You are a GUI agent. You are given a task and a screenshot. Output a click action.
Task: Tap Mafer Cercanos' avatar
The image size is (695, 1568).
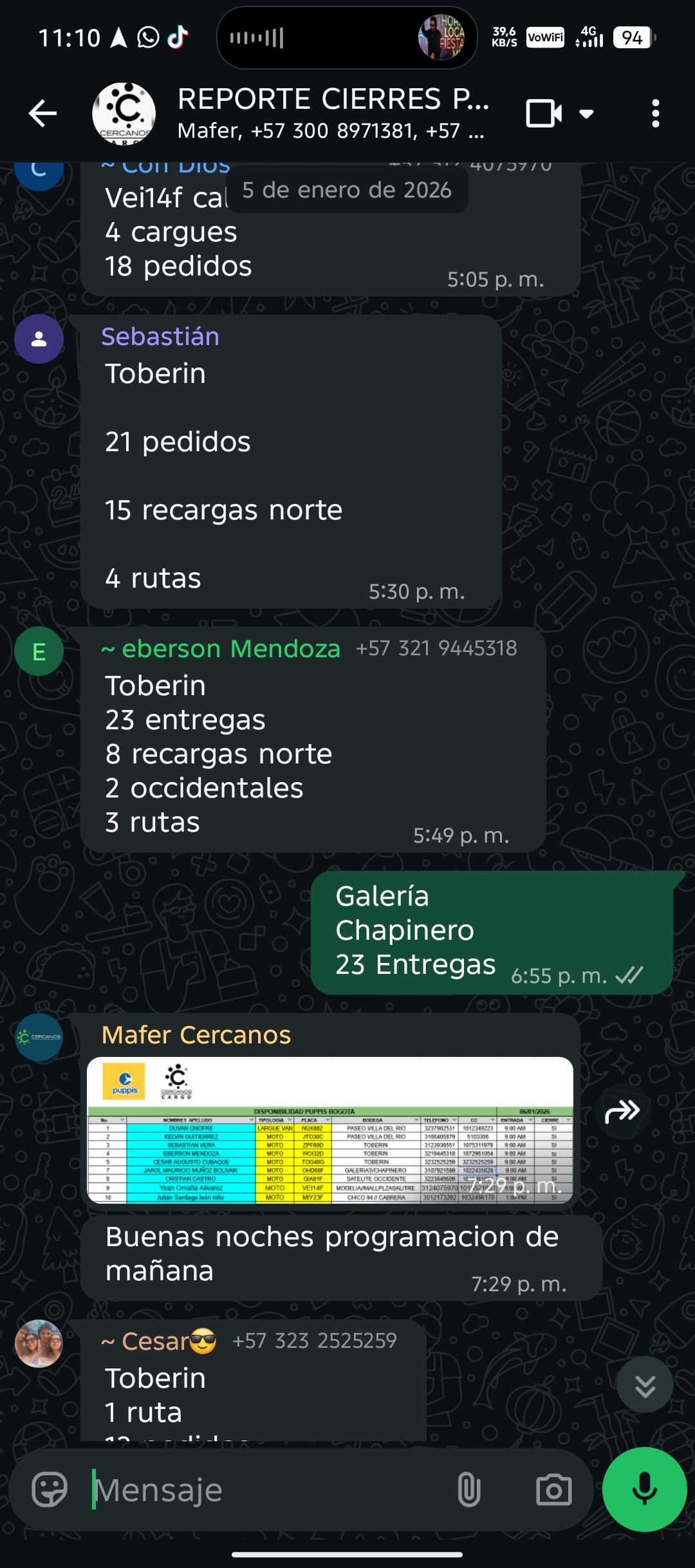39,1037
